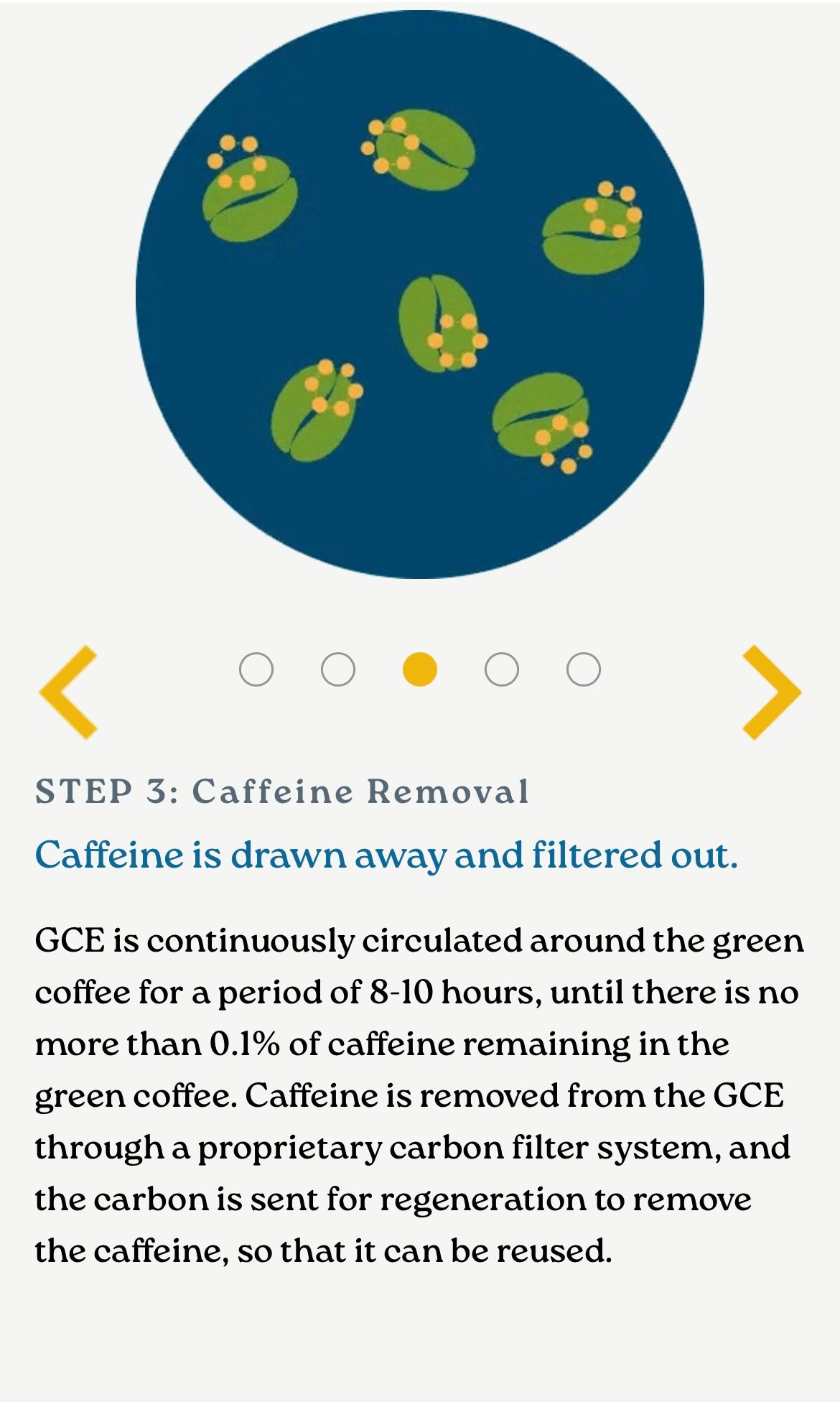Jump to the fifth carousel dot
The width and height of the screenshot is (840, 1402).
[584, 669]
